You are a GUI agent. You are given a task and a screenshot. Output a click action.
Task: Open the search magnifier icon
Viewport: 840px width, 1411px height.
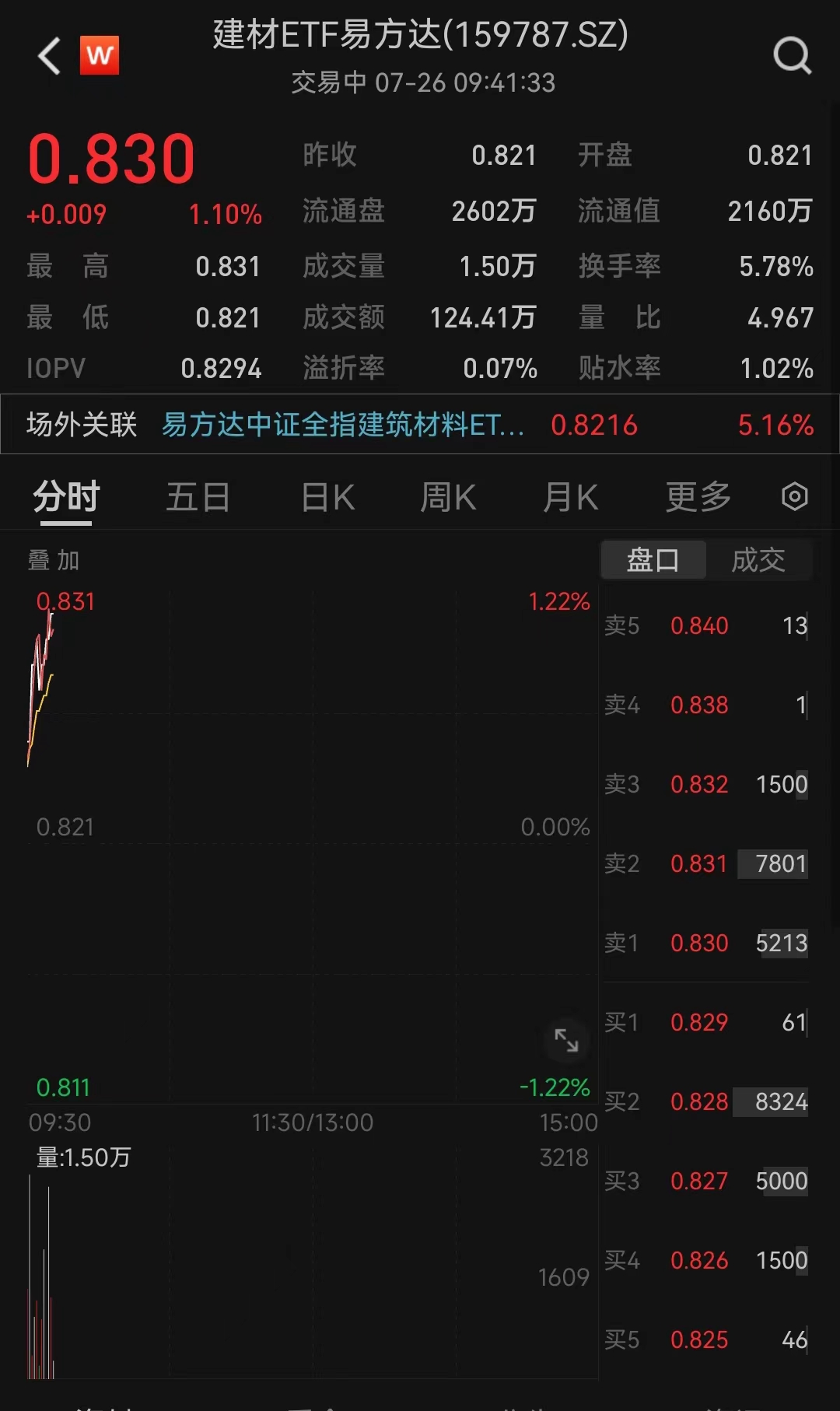pyautogui.click(x=792, y=56)
